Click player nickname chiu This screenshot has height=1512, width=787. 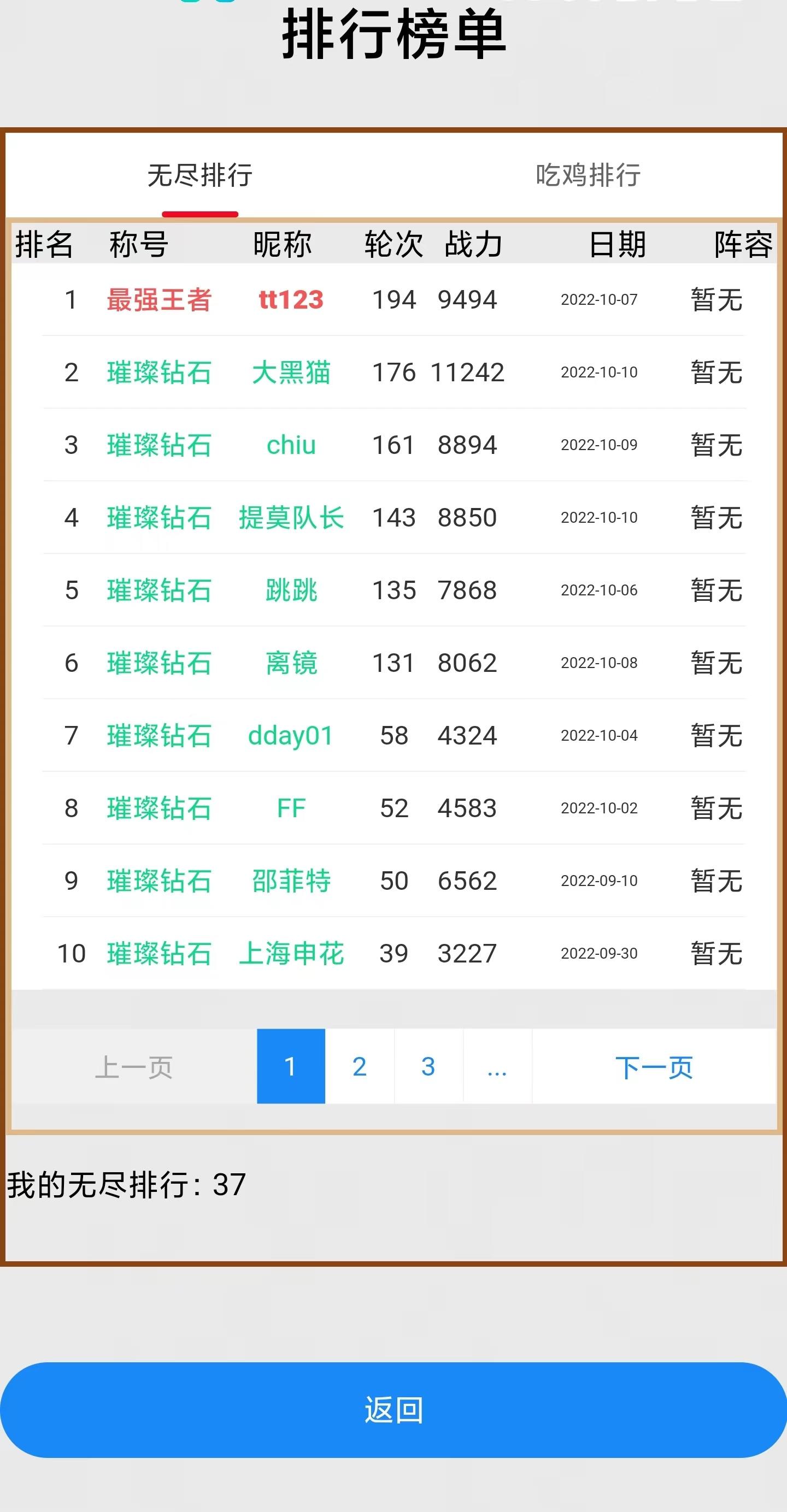(x=291, y=445)
